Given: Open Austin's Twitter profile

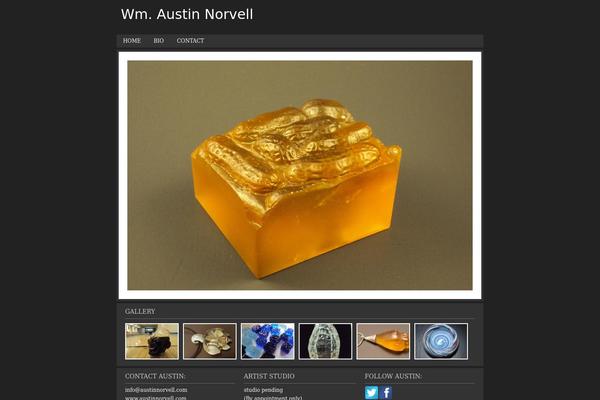Looking at the screenshot, I should pos(371,393).
